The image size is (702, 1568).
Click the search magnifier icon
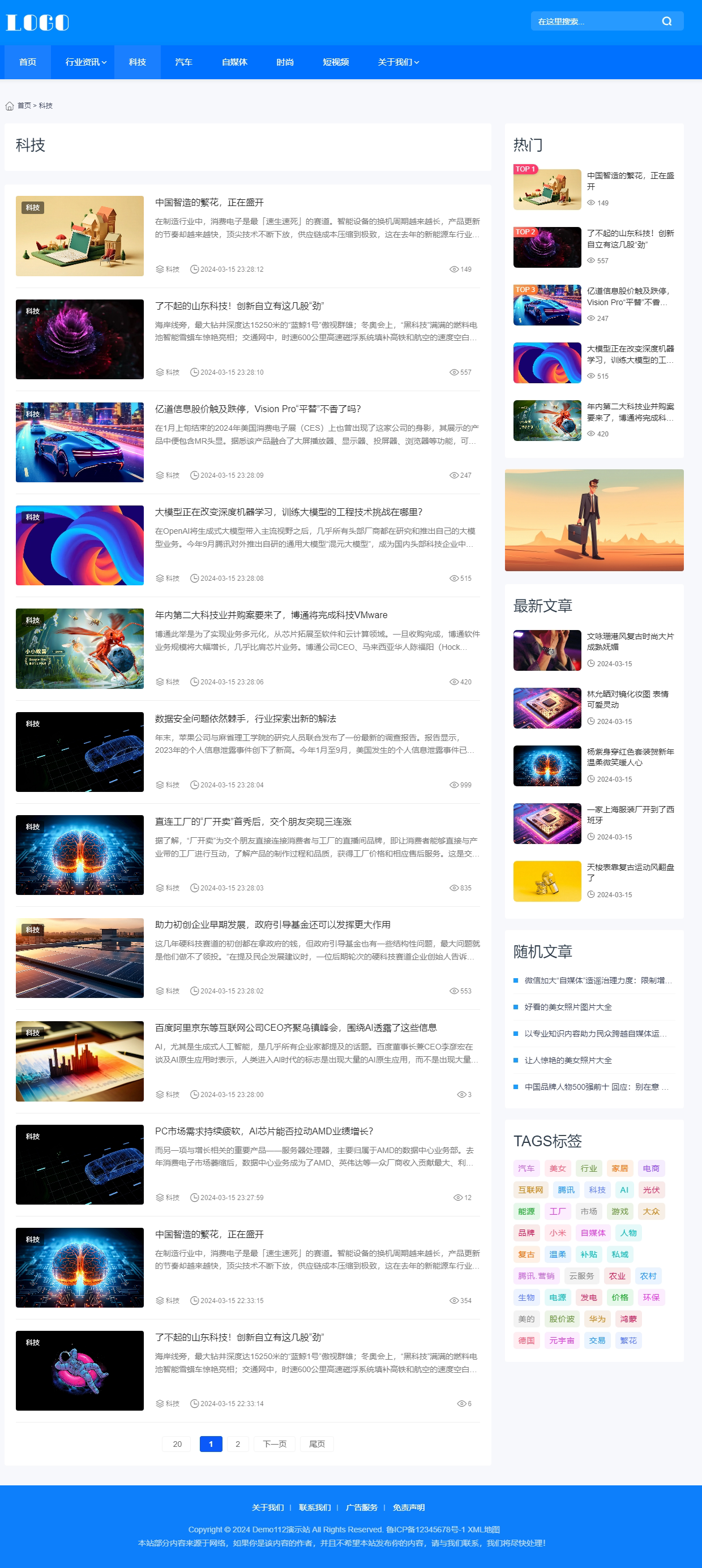point(667,22)
